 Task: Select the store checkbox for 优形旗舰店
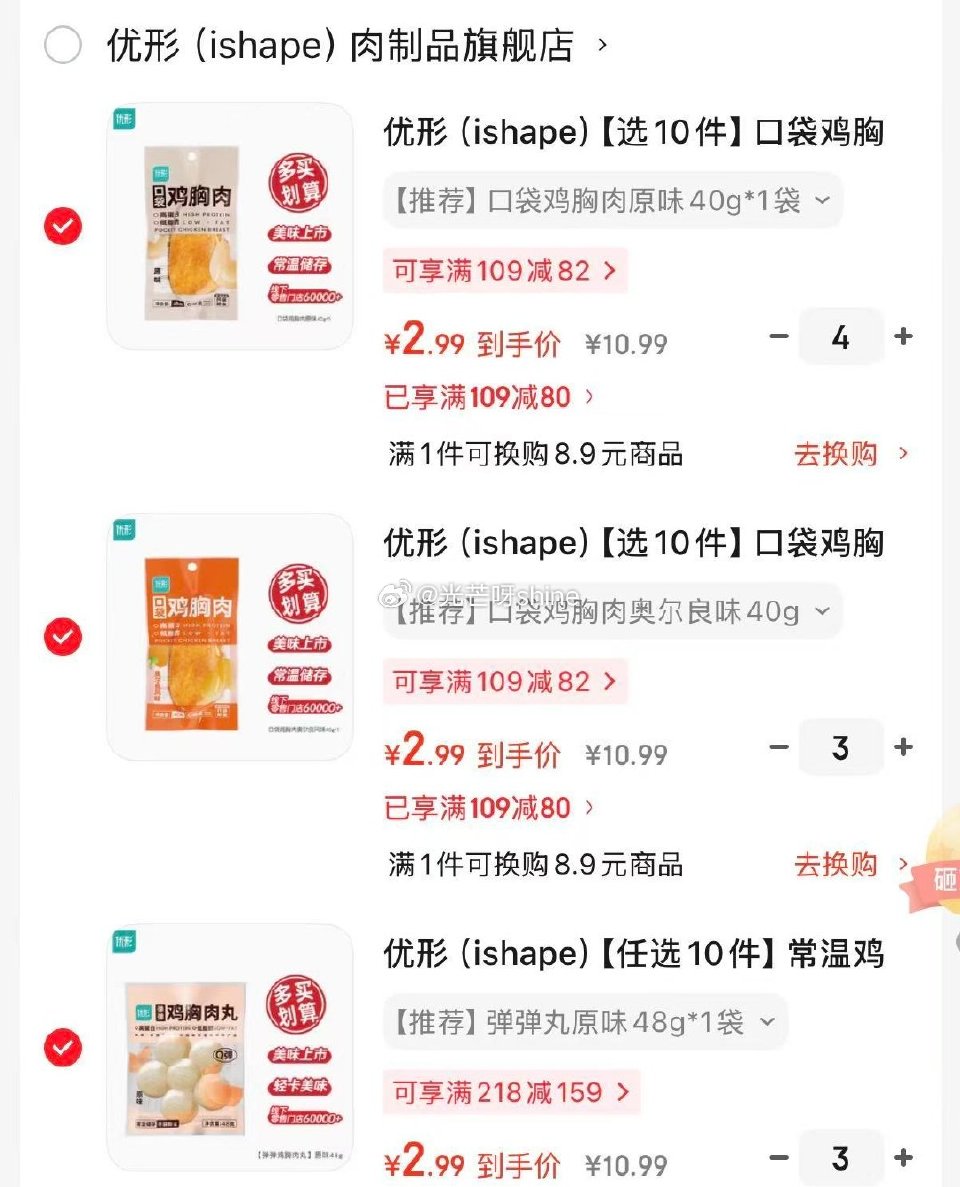pos(62,46)
